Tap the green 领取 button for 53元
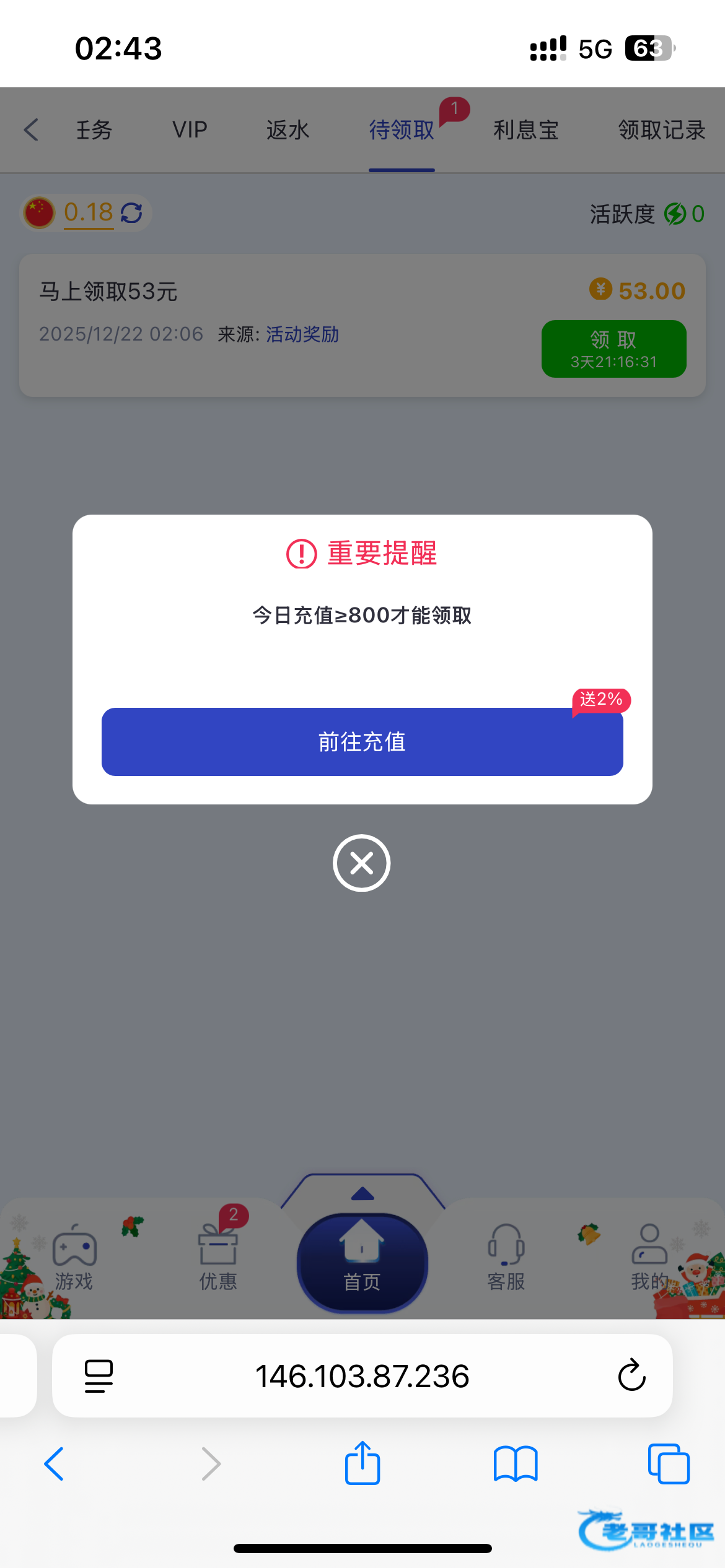Screen dimensions: 725x1568 coord(613,349)
